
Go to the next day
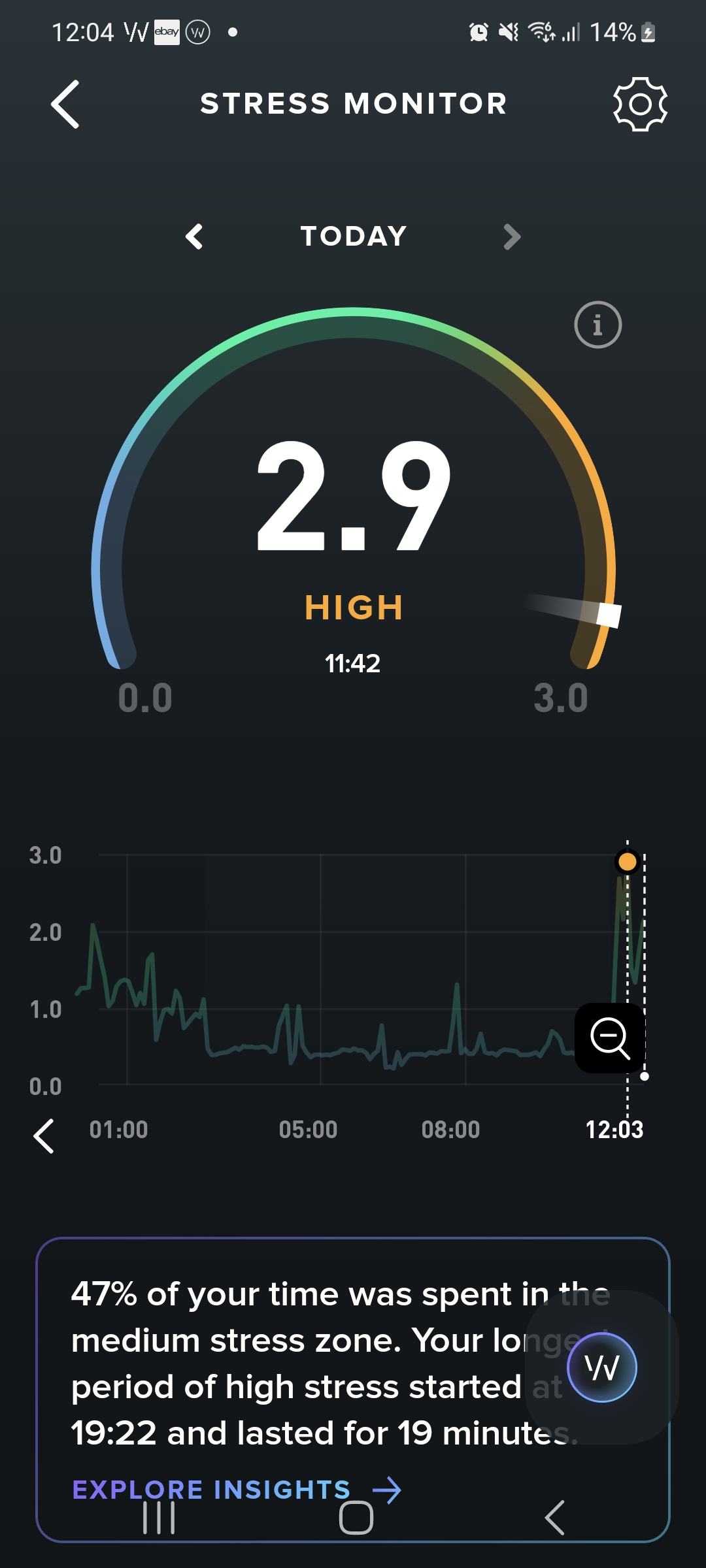(512, 237)
